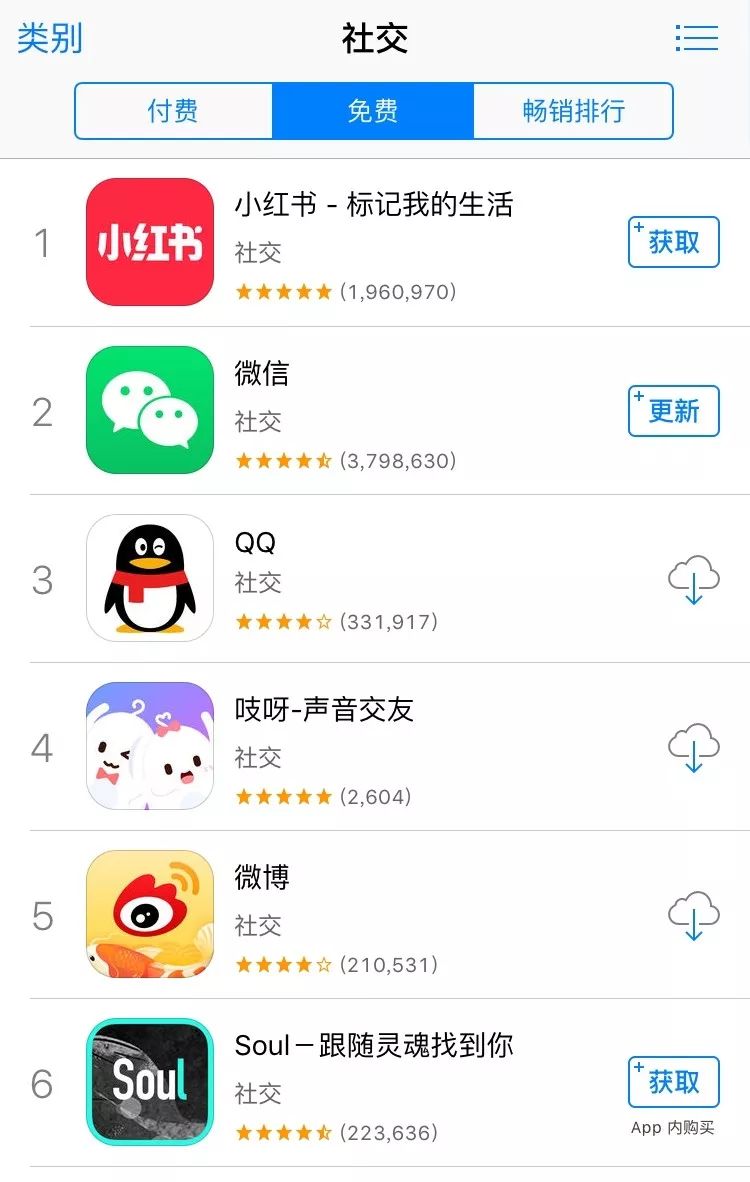The height and width of the screenshot is (1182, 750).
Task: Download 吱呀-声音交友 from the cloud
Action: coord(693,748)
